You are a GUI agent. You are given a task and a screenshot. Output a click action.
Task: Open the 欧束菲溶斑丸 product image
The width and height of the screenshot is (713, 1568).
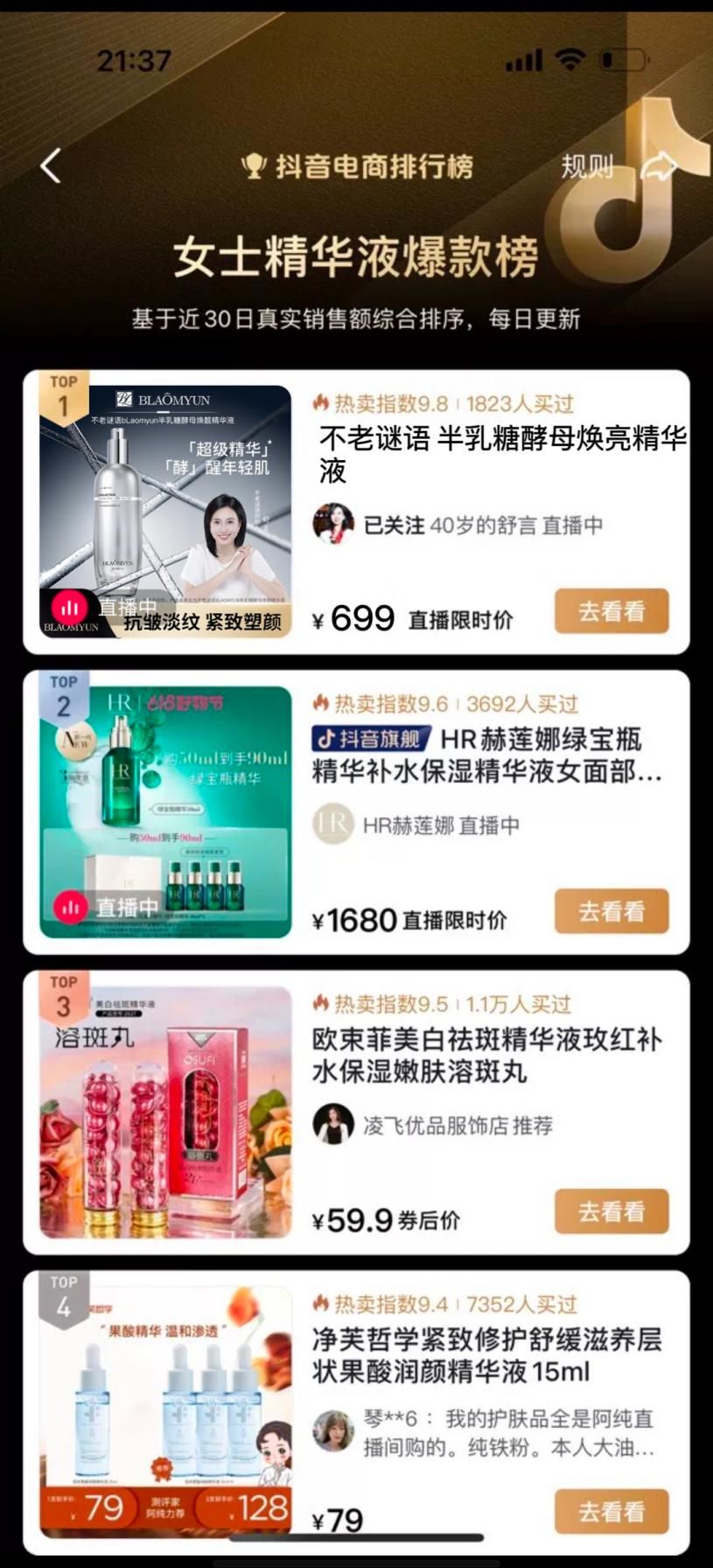point(165,1112)
